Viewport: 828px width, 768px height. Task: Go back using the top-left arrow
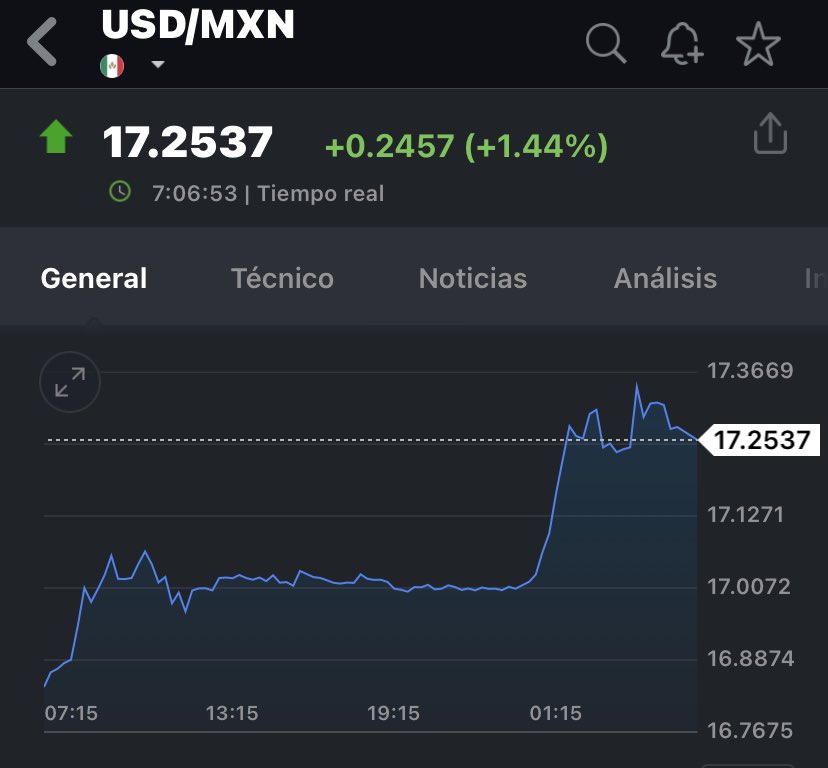click(43, 43)
